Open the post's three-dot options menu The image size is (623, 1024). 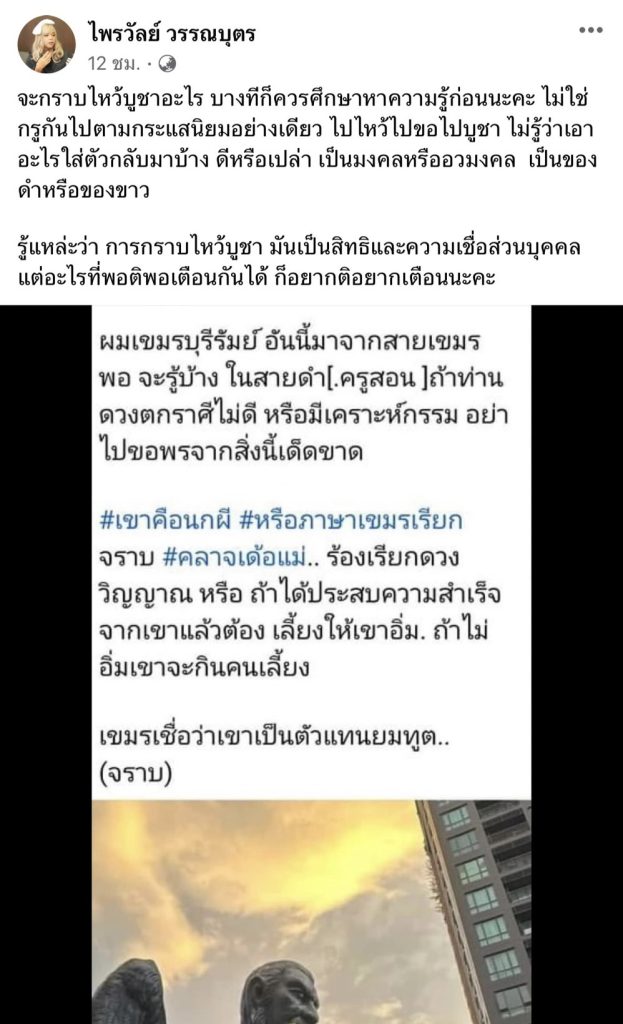[x=591, y=31]
